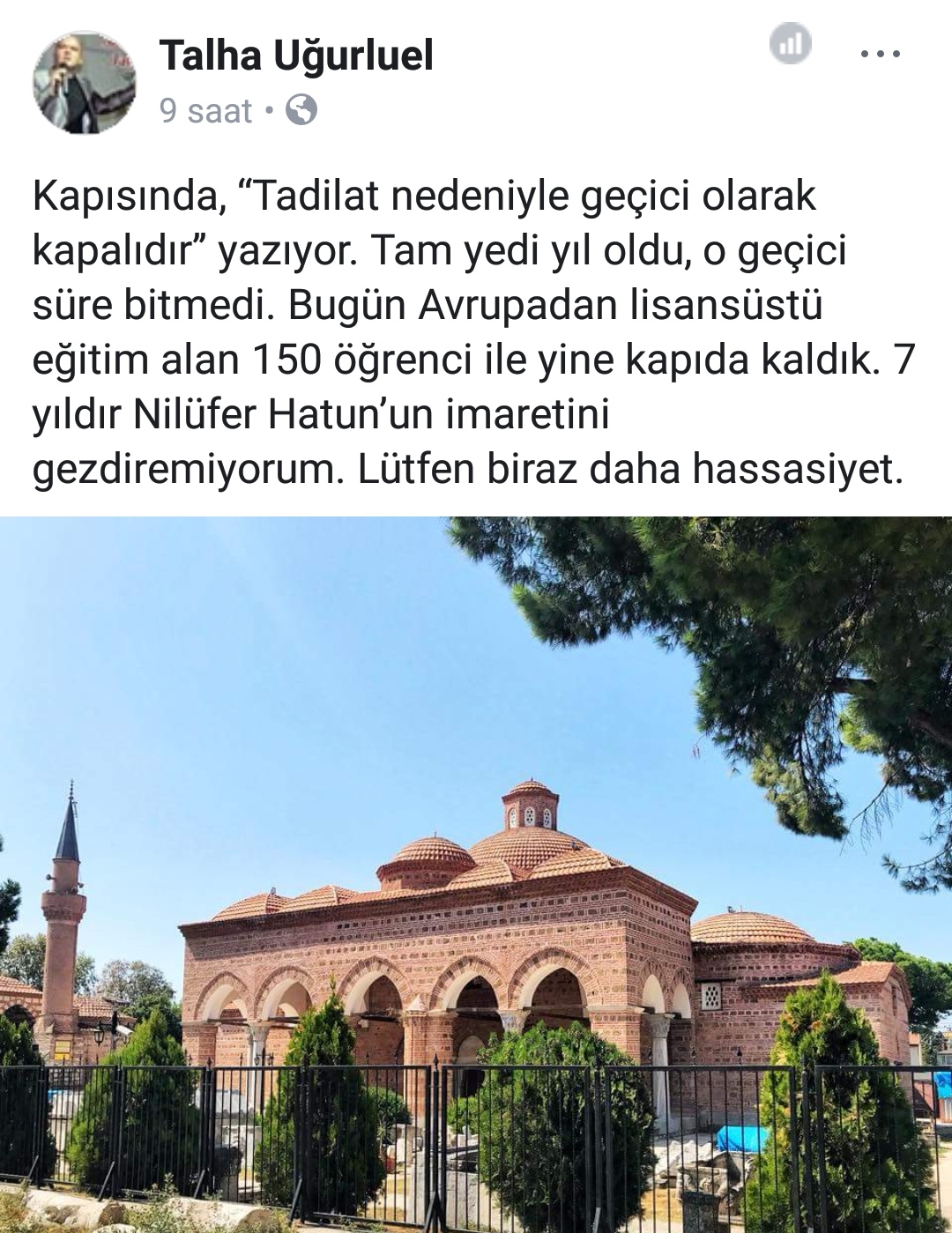The width and height of the screenshot is (952, 1233).
Task: Tap the 9 saat post timestamp
Action: [x=206, y=111]
